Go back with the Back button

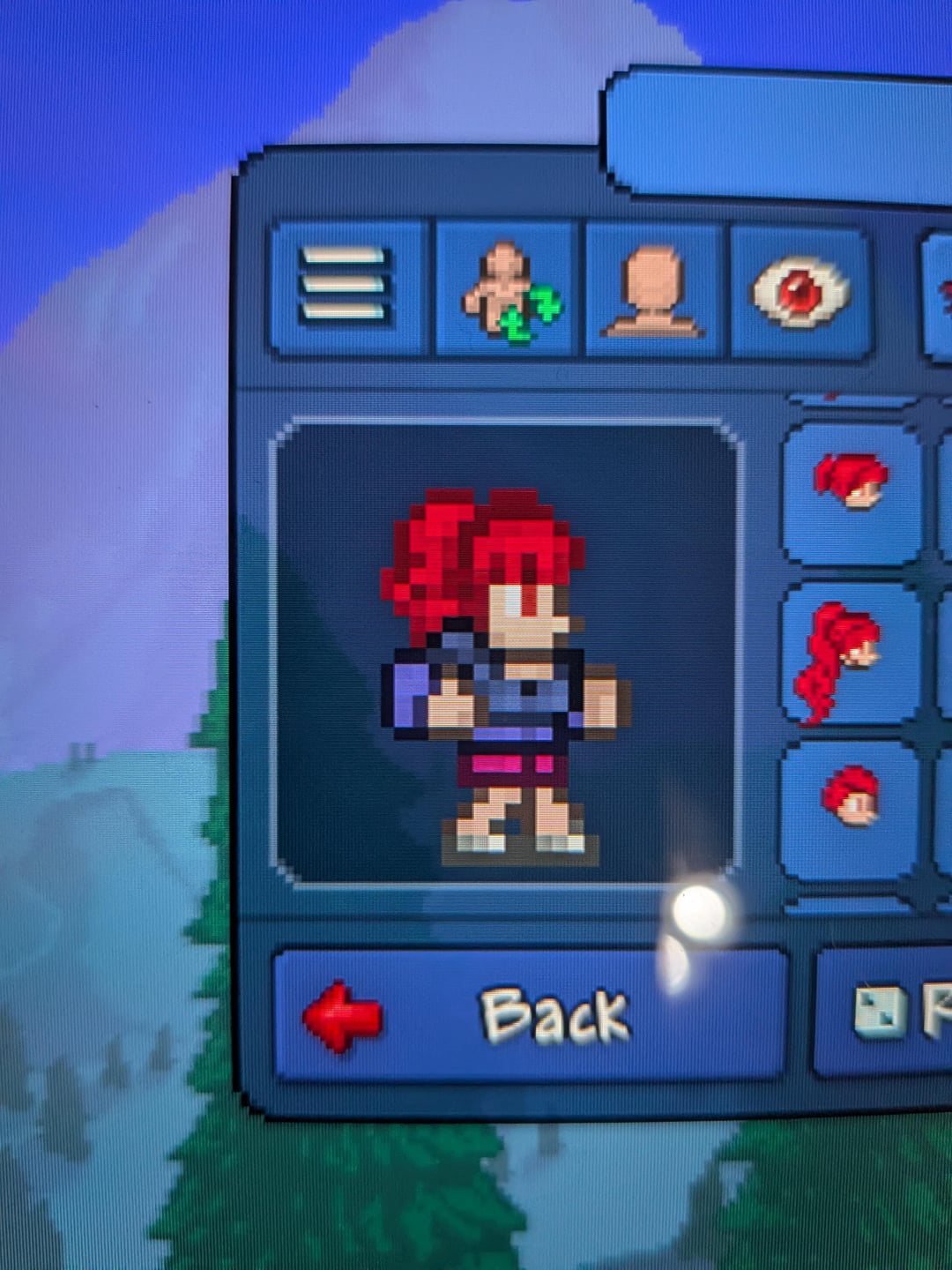click(x=529, y=1014)
